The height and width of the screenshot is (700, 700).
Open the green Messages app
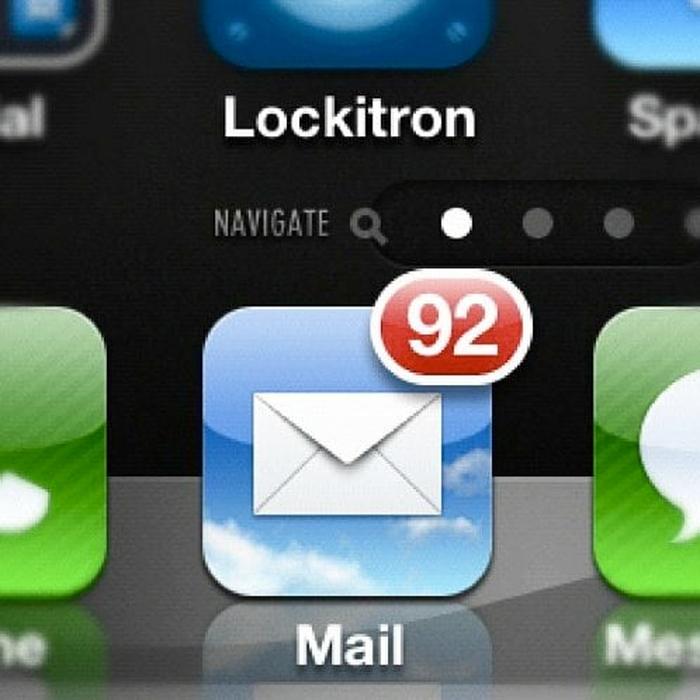650,450
